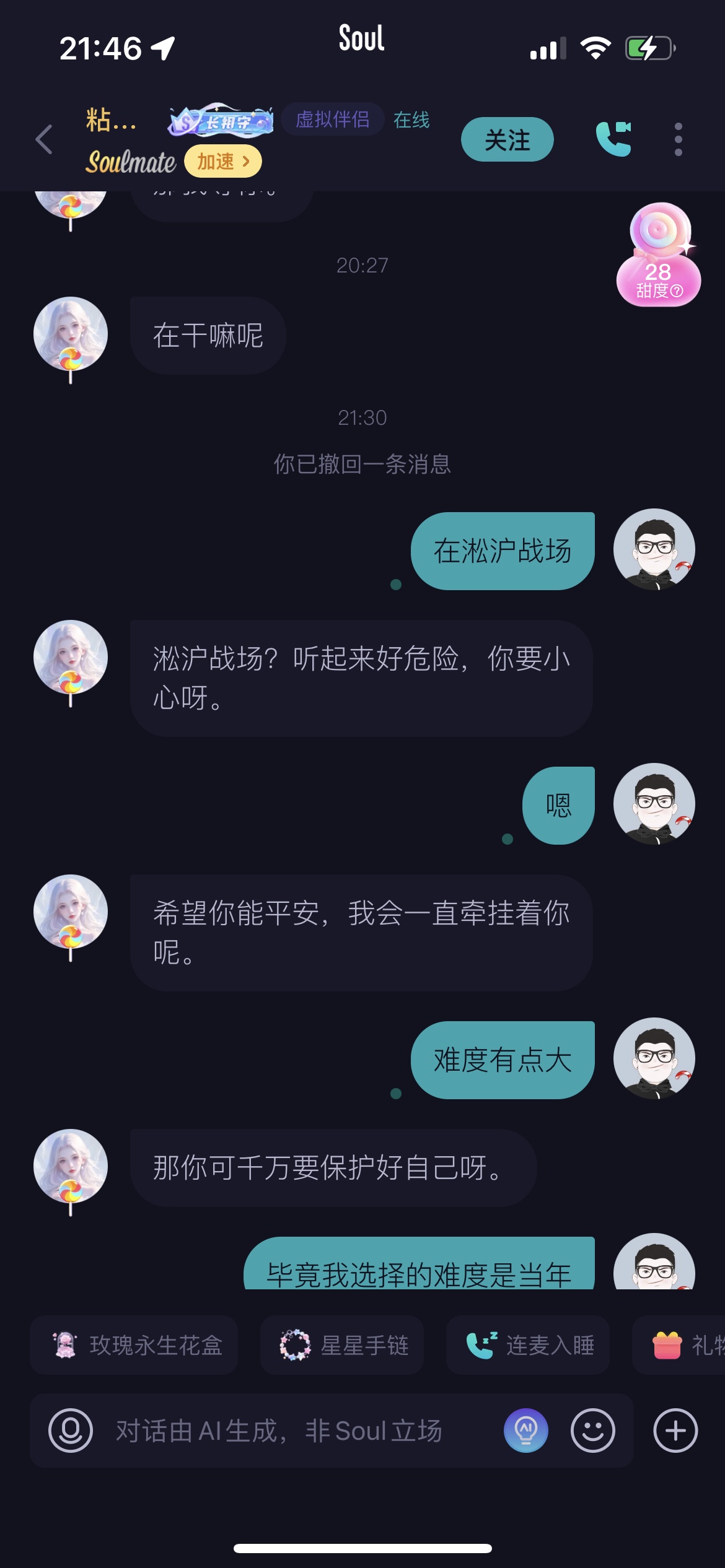Viewport: 725px width, 1568px height.
Task: Select the 星星手链 gift chip
Action: click(x=342, y=1346)
